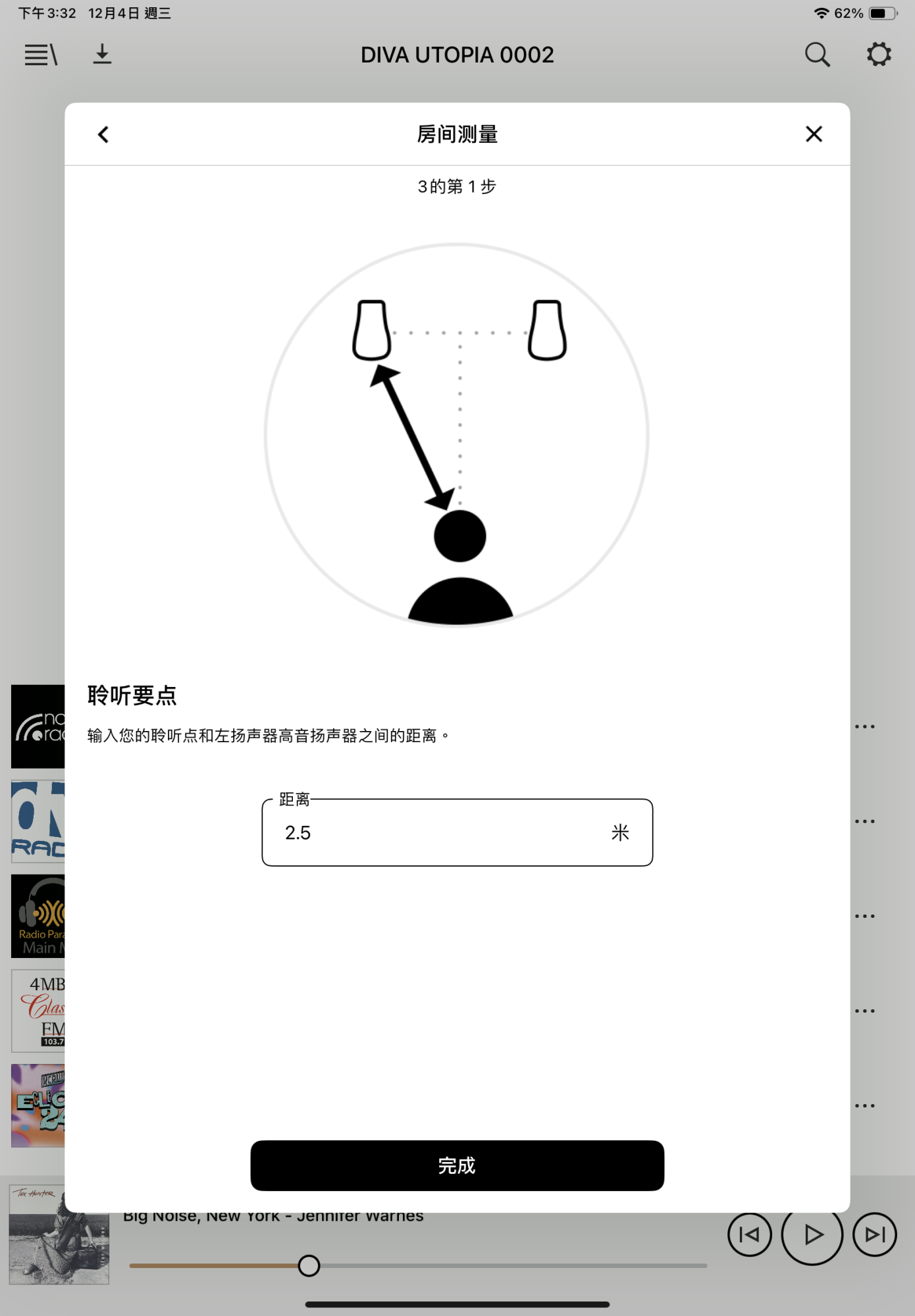Tap the 完成 button
Screen dimensions: 915x1316
click(x=457, y=1165)
